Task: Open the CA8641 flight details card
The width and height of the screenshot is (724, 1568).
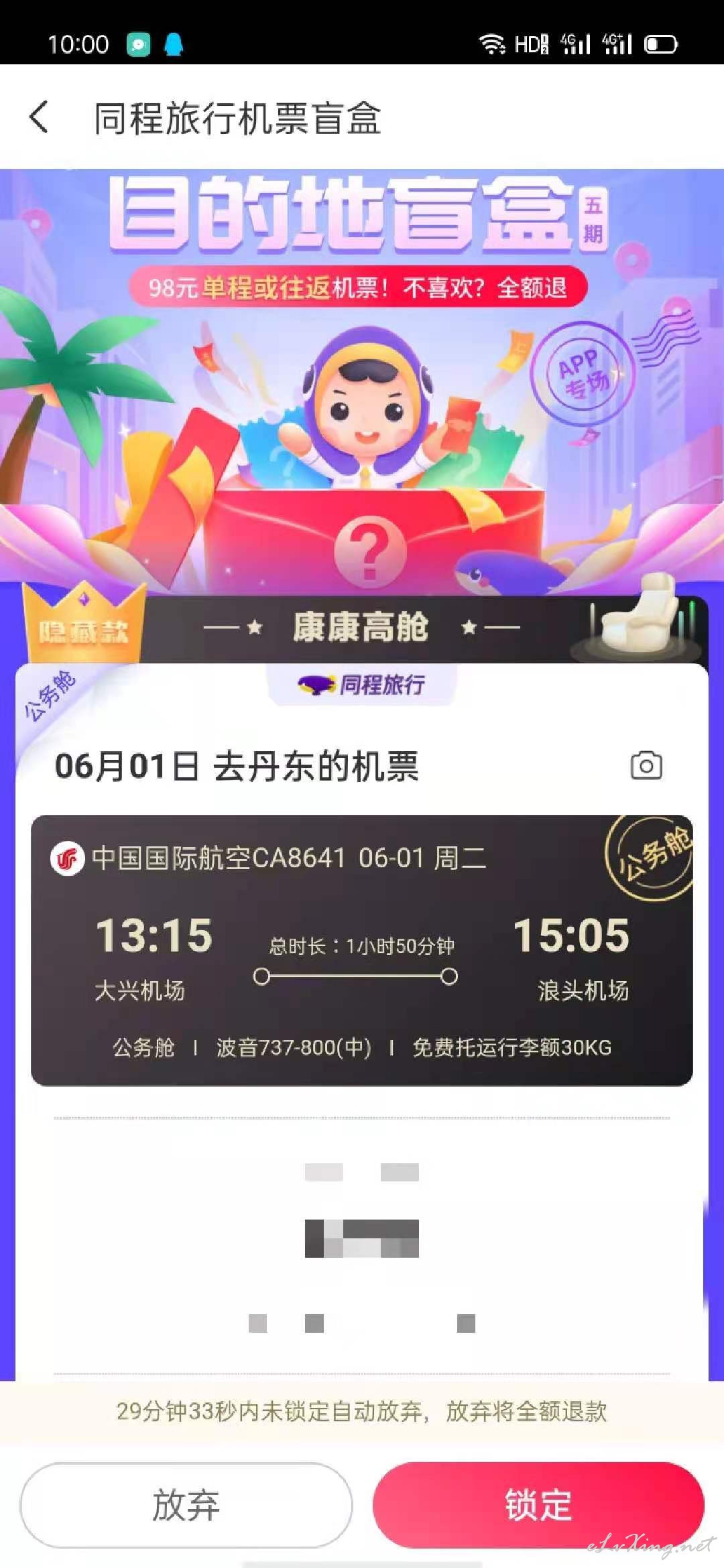Action: 362,950
